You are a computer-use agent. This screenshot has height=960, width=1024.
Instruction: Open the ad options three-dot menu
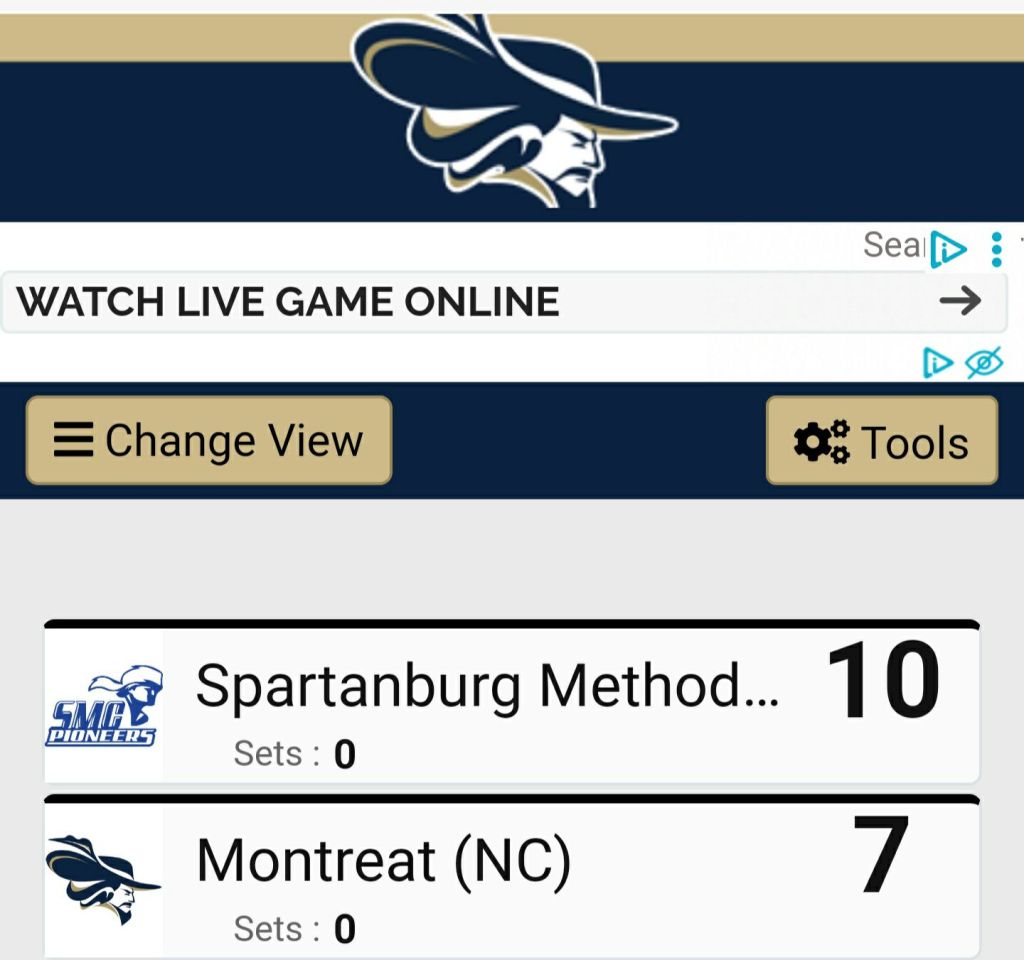(996, 249)
